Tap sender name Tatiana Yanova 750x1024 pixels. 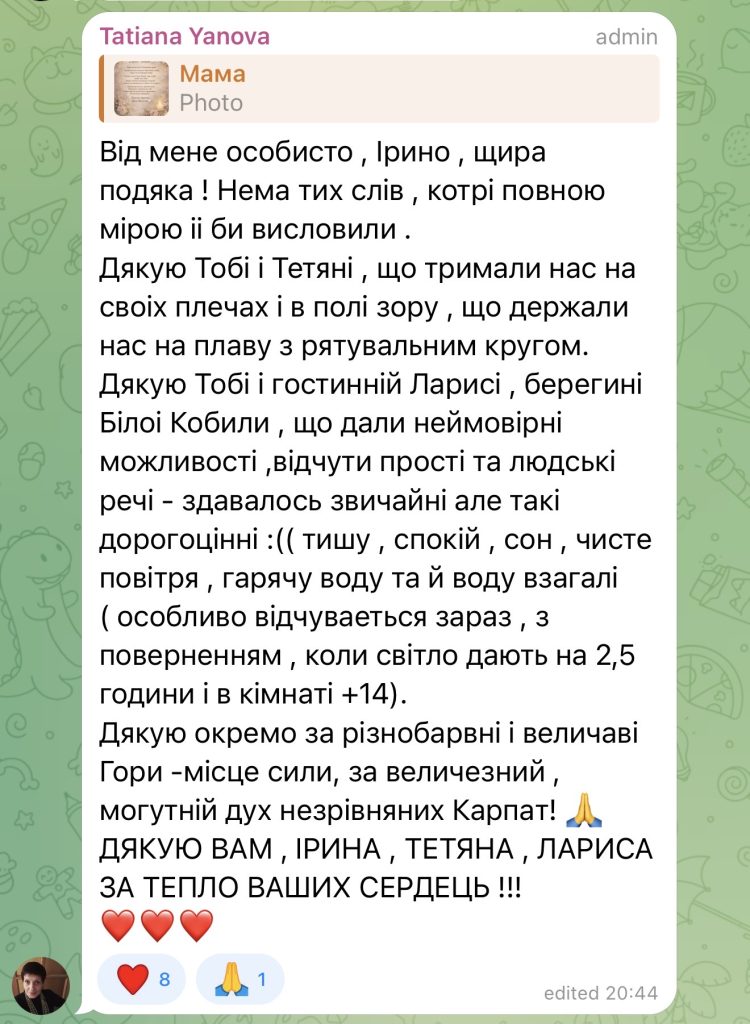(x=184, y=36)
